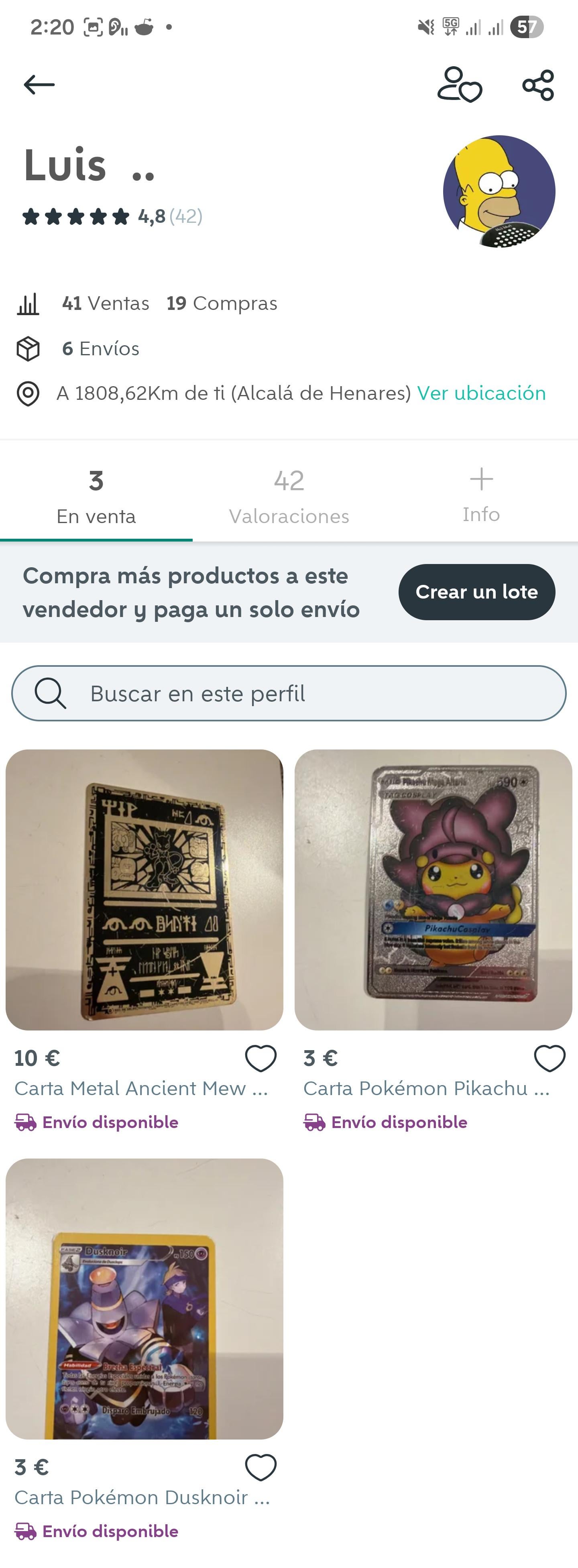
Task: Follow seller with the person-heart icon
Action: [459, 85]
